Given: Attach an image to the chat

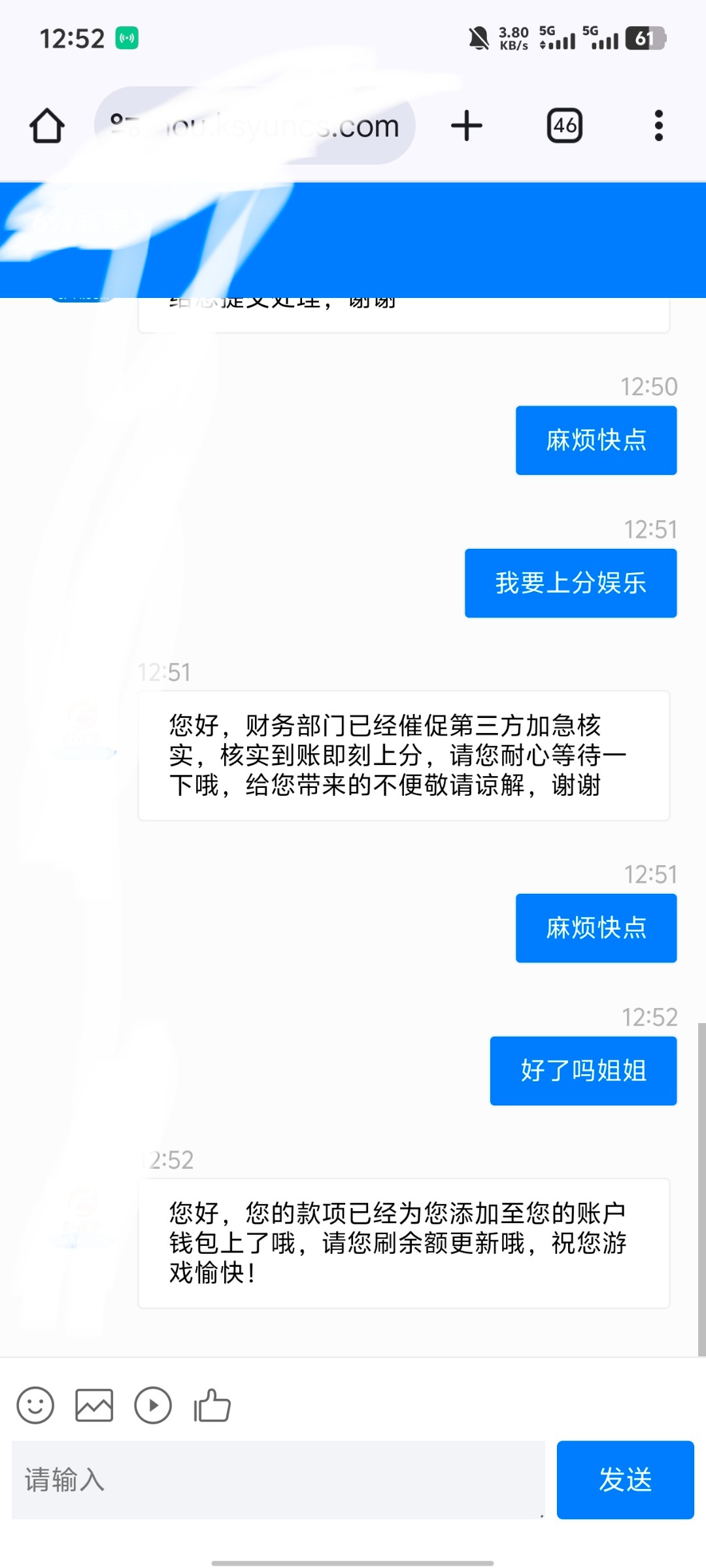Looking at the screenshot, I should click(x=94, y=1405).
